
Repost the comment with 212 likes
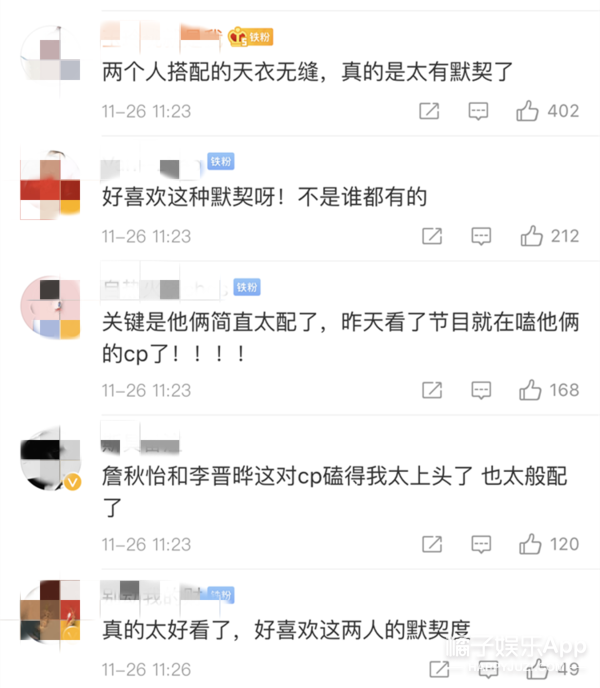432,236
